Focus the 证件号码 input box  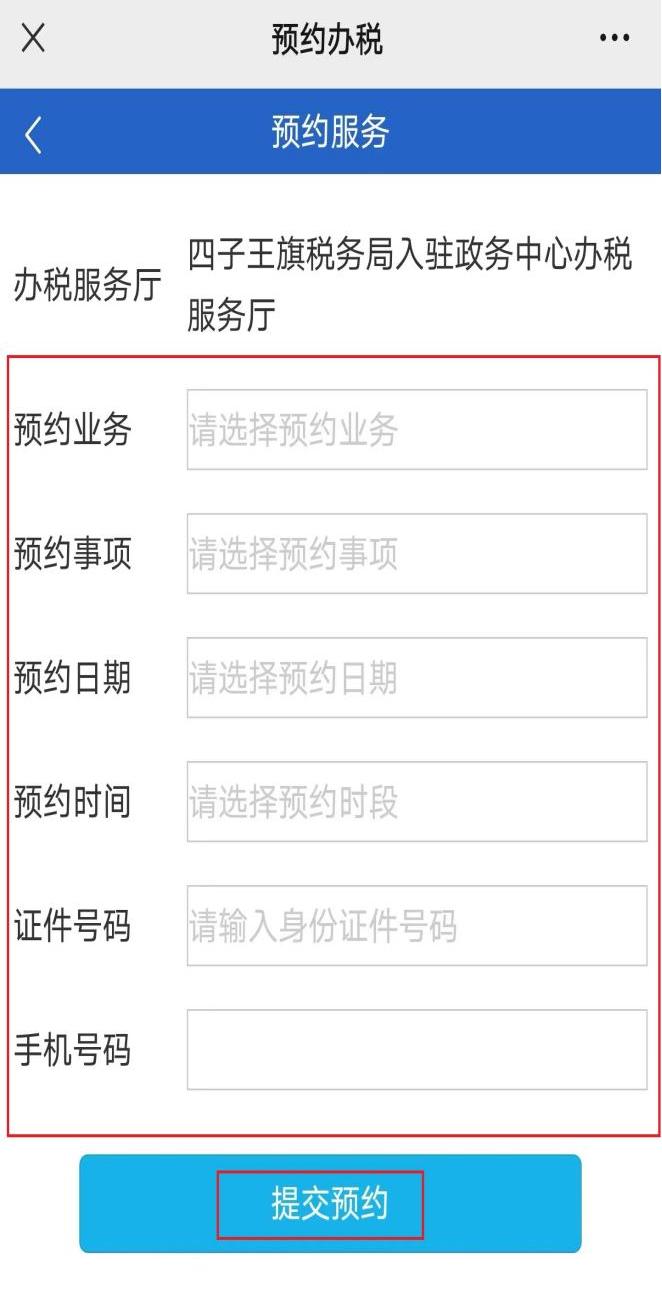coord(417,926)
